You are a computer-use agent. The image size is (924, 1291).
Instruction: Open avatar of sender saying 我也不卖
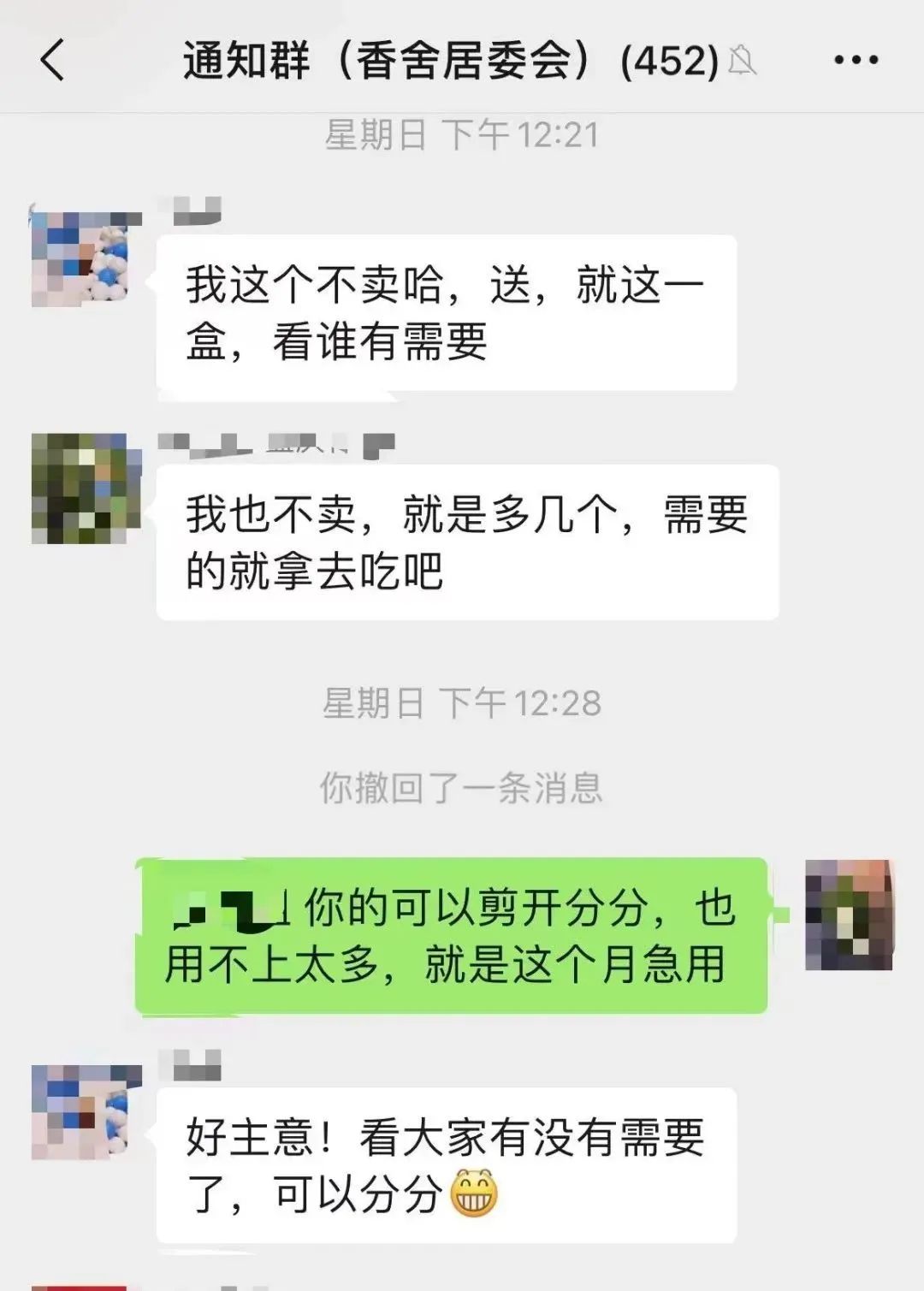[x=86, y=489]
